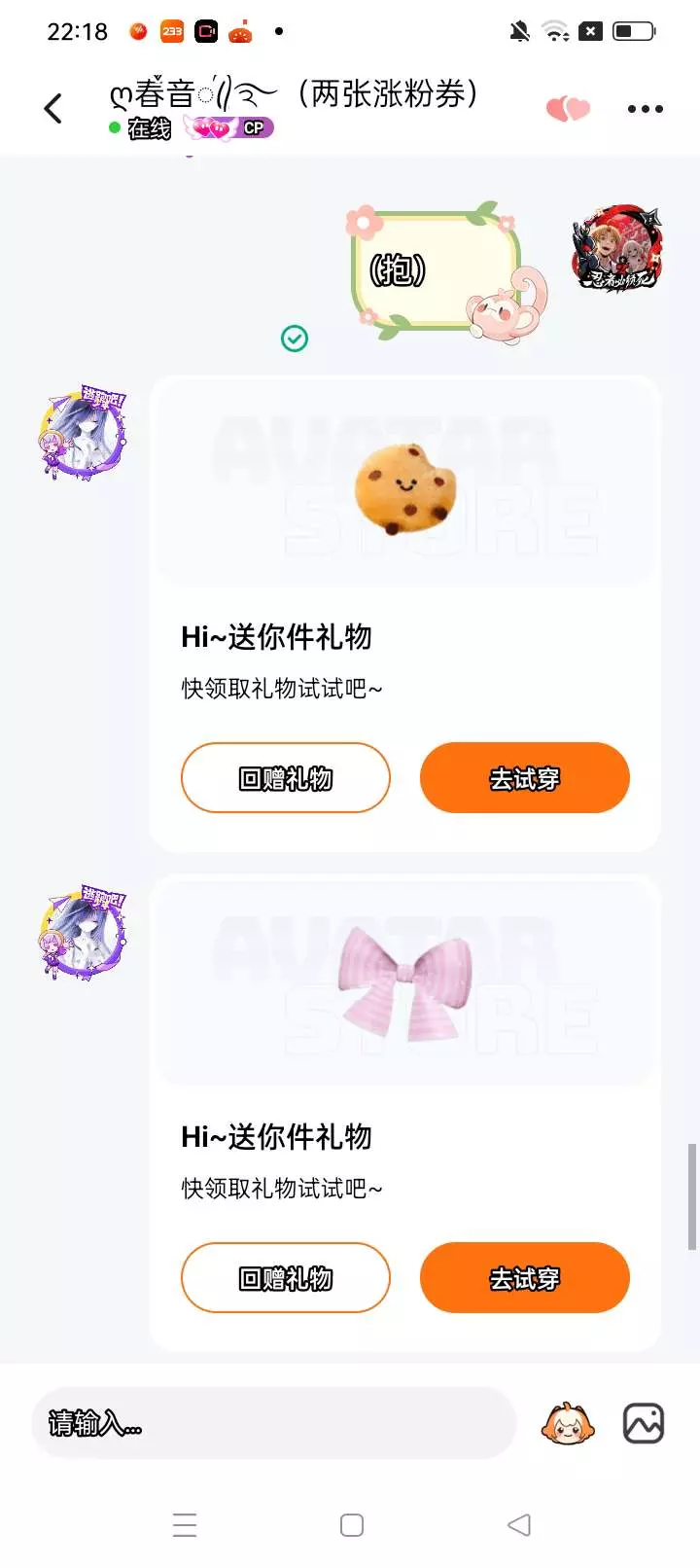Image resolution: width=700 pixels, height=1568 pixels.
Task: Open the three-dot overflow menu
Action: pyautogui.click(x=645, y=109)
